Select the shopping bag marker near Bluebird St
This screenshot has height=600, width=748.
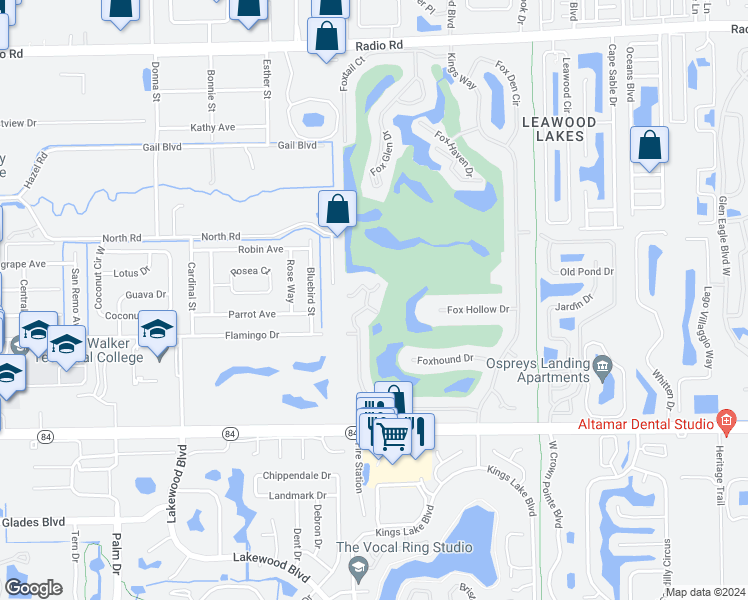[337, 209]
